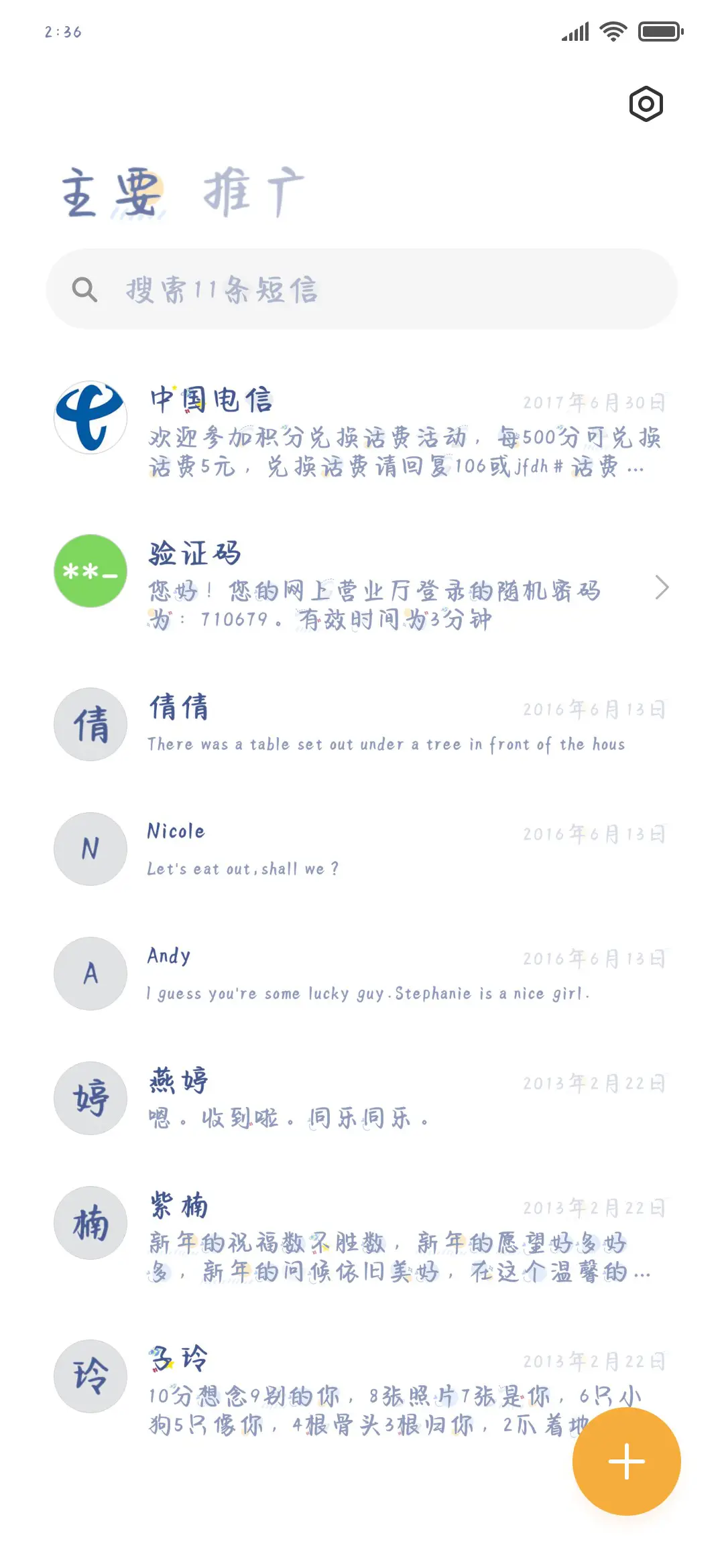The image size is (724, 1568).
Task: Open the 中国电信 carrier avatar
Action: click(90, 417)
